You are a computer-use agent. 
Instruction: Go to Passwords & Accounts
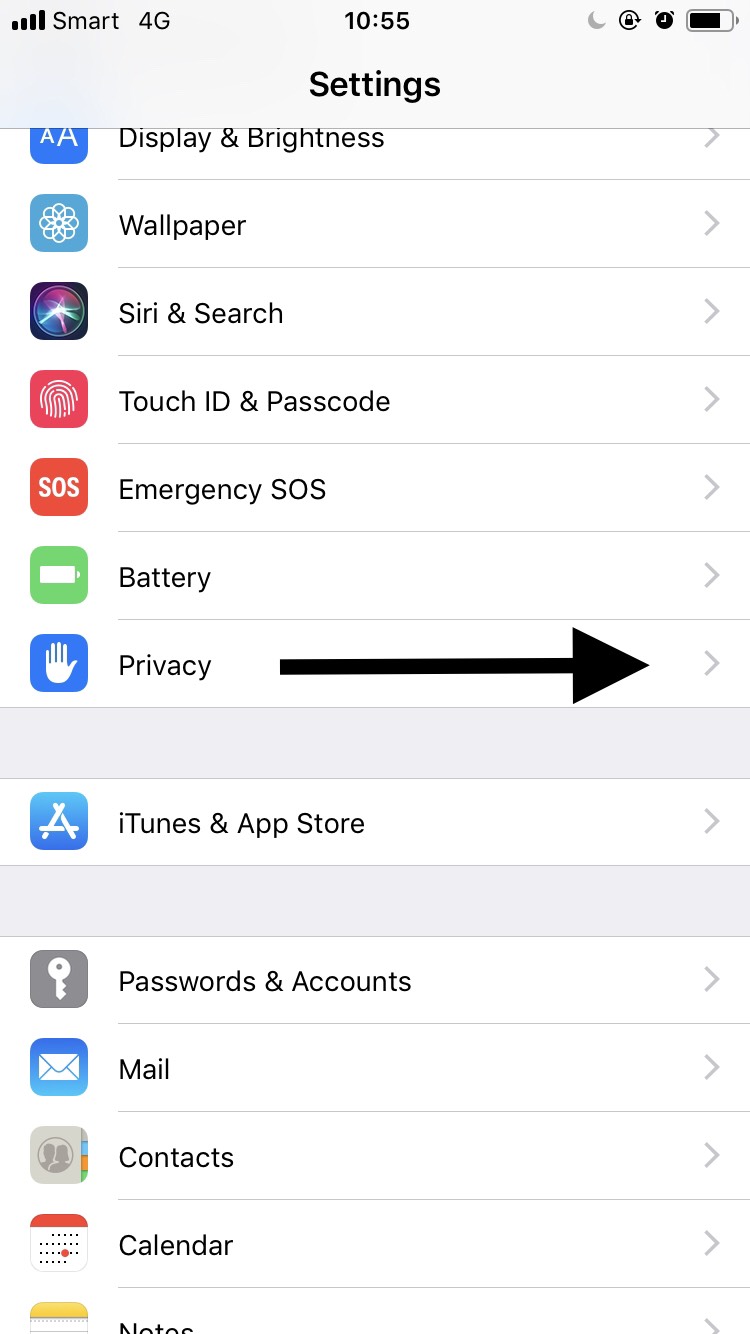click(375, 980)
